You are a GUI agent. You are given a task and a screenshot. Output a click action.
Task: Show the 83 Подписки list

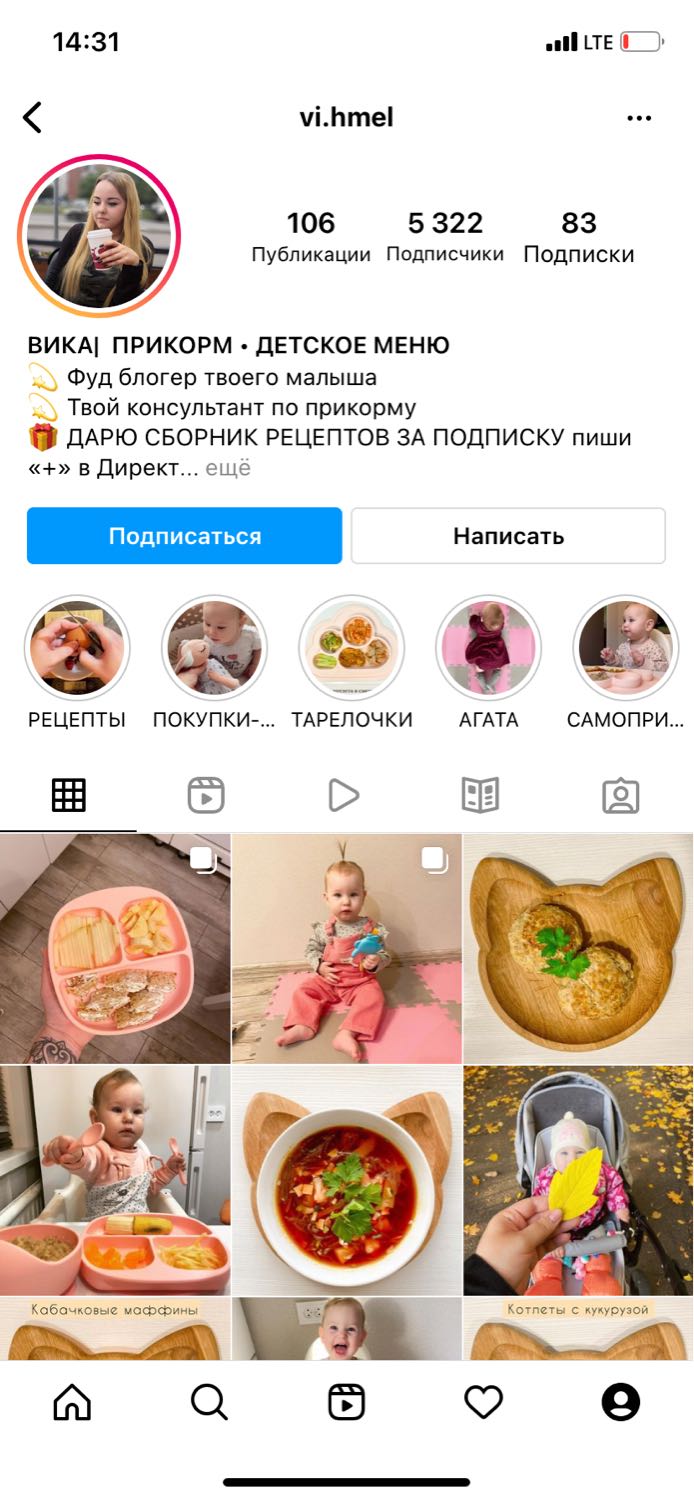[579, 238]
